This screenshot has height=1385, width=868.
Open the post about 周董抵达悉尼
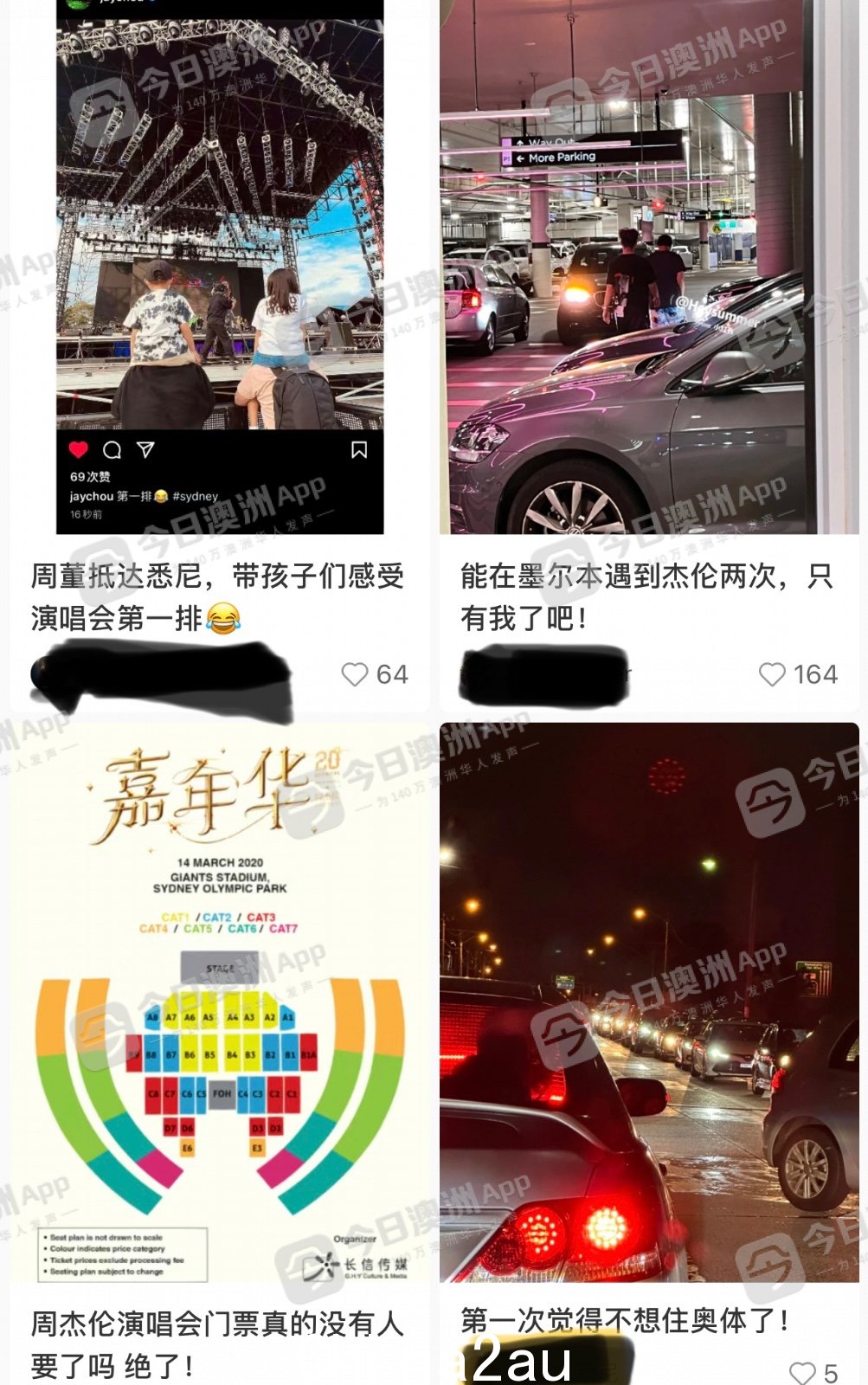[x=217, y=596]
